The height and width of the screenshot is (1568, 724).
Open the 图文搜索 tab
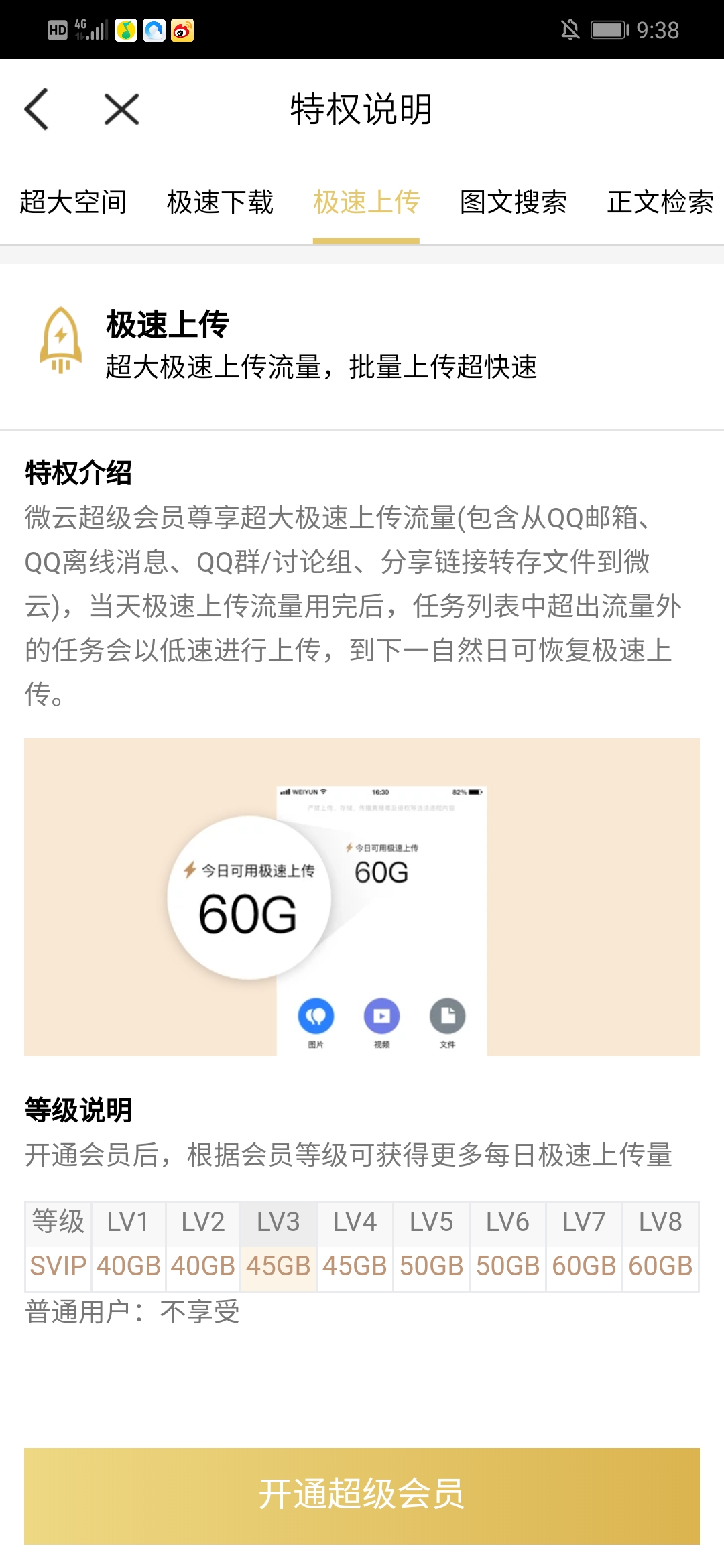514,202
